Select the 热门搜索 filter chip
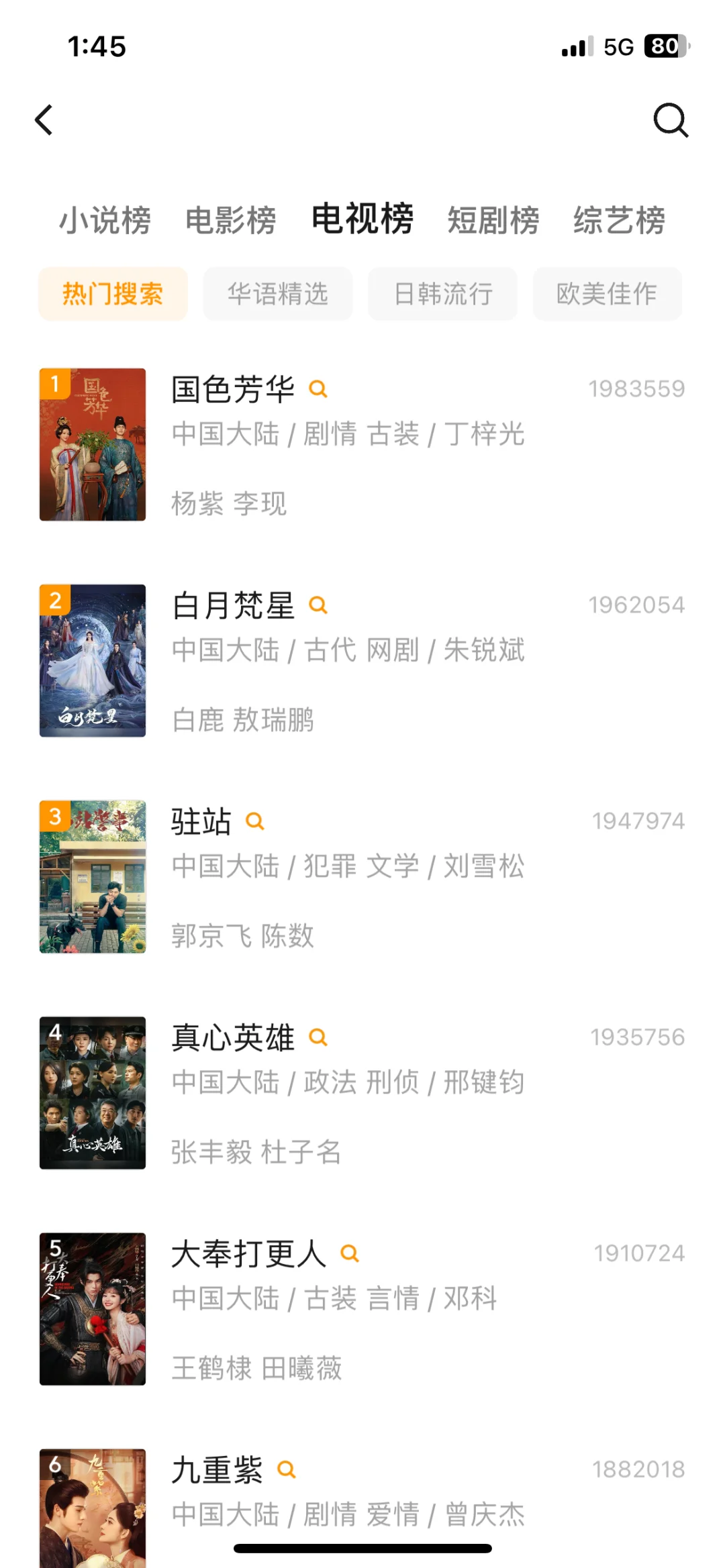This screenshot has height=1568, width=725. [113, 294]
